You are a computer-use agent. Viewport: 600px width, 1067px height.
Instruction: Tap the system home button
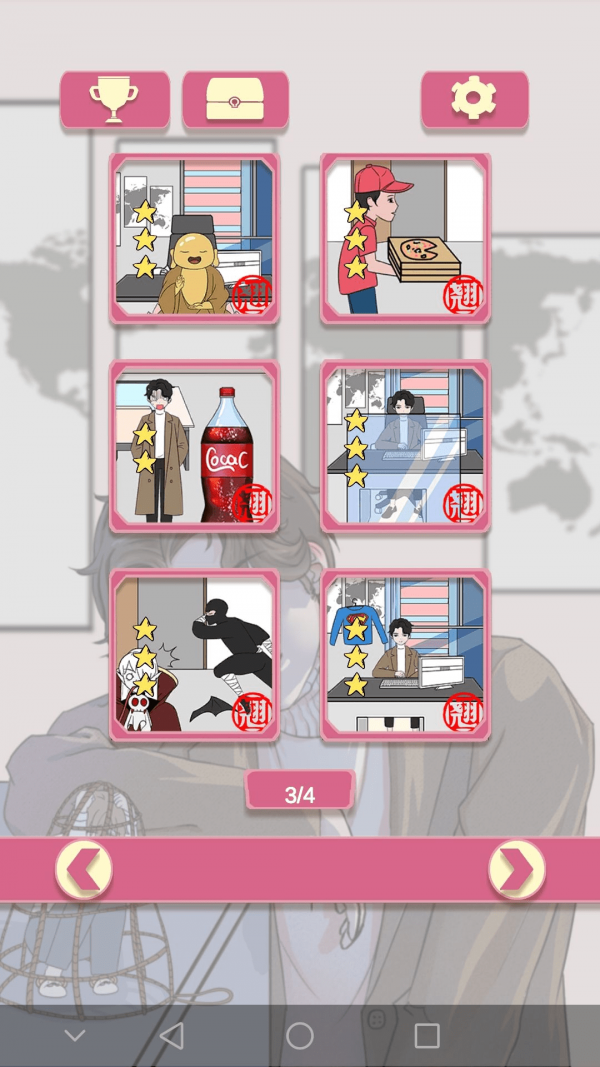pyautogui.click(x=300, y=1035)
